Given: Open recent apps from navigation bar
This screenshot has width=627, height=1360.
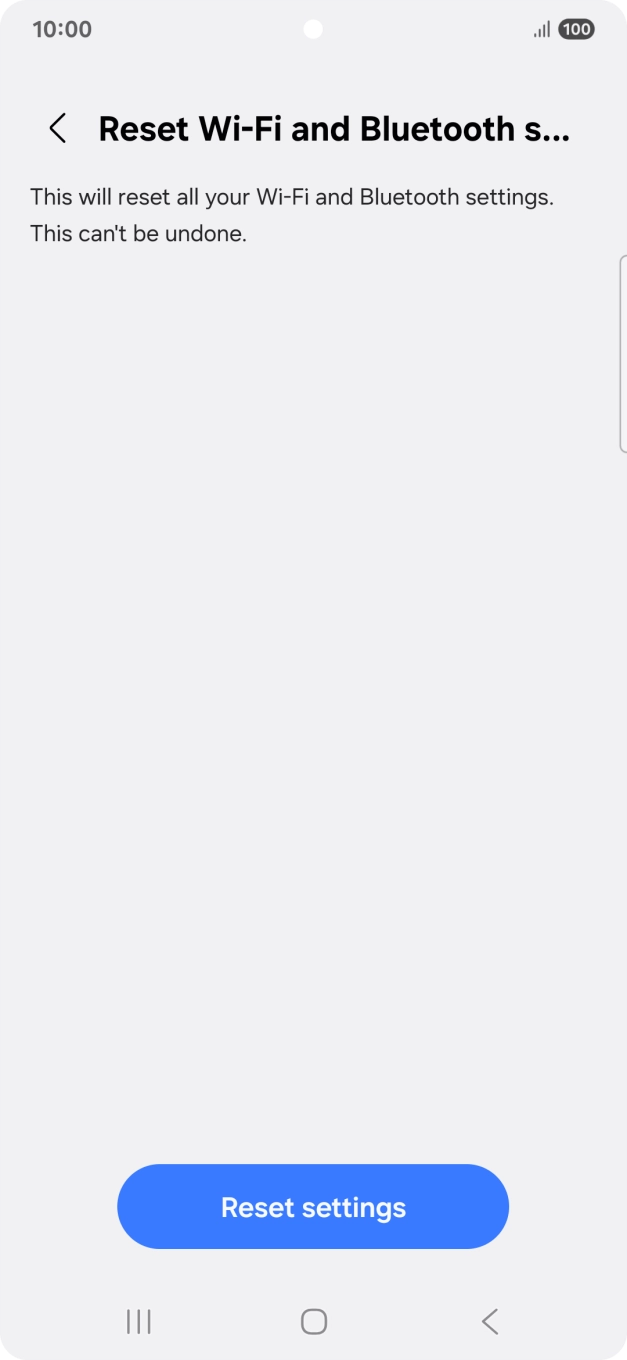Looking at the screenshot, I should click(x=139, y=1321).
